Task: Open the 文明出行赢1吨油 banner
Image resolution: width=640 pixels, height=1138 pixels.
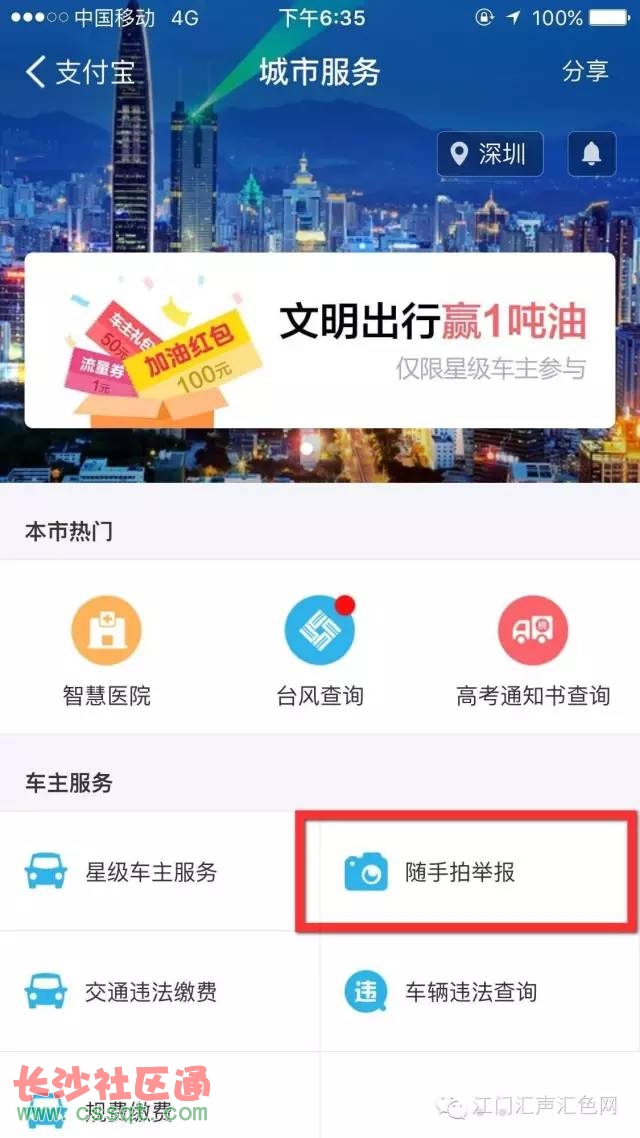Action: coord(320,340)
